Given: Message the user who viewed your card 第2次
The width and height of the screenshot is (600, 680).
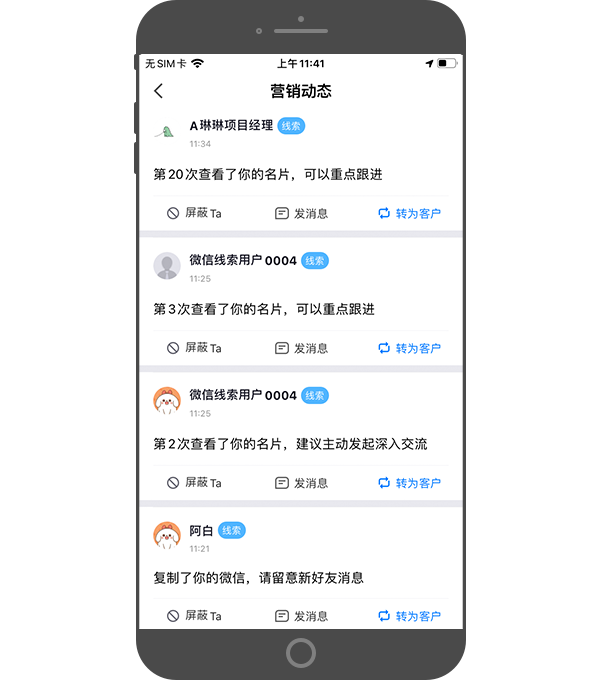Looking at the screenshot, I should click(x=301, y=482).
